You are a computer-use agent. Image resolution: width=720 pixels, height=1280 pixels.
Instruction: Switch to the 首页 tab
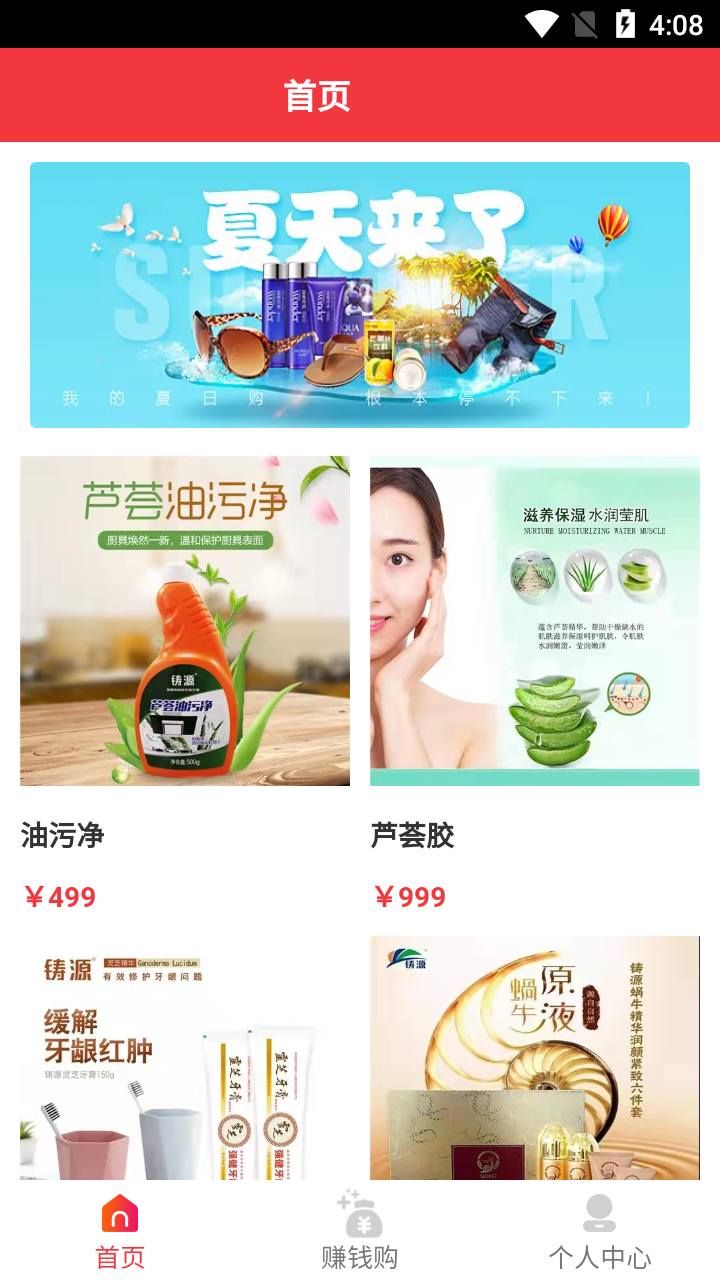(120, 1231)
